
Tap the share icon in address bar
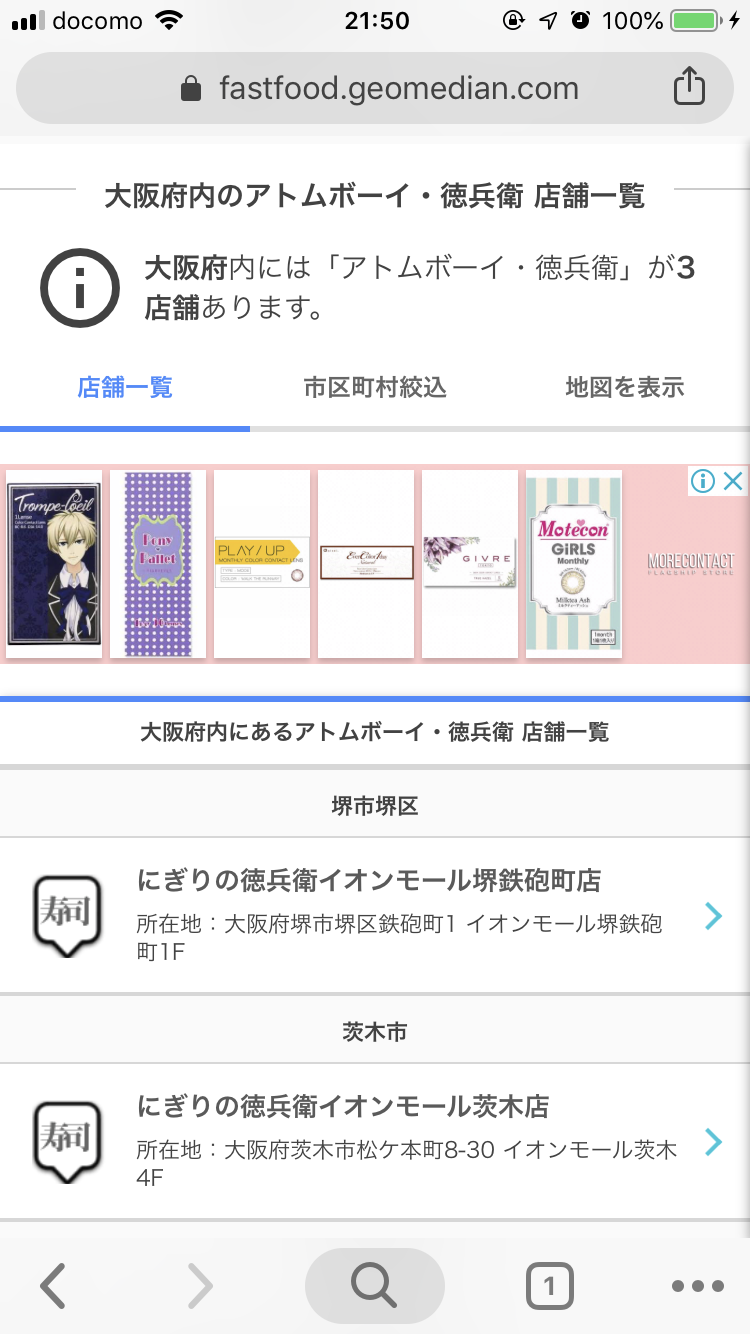click(x=688, y=88)
